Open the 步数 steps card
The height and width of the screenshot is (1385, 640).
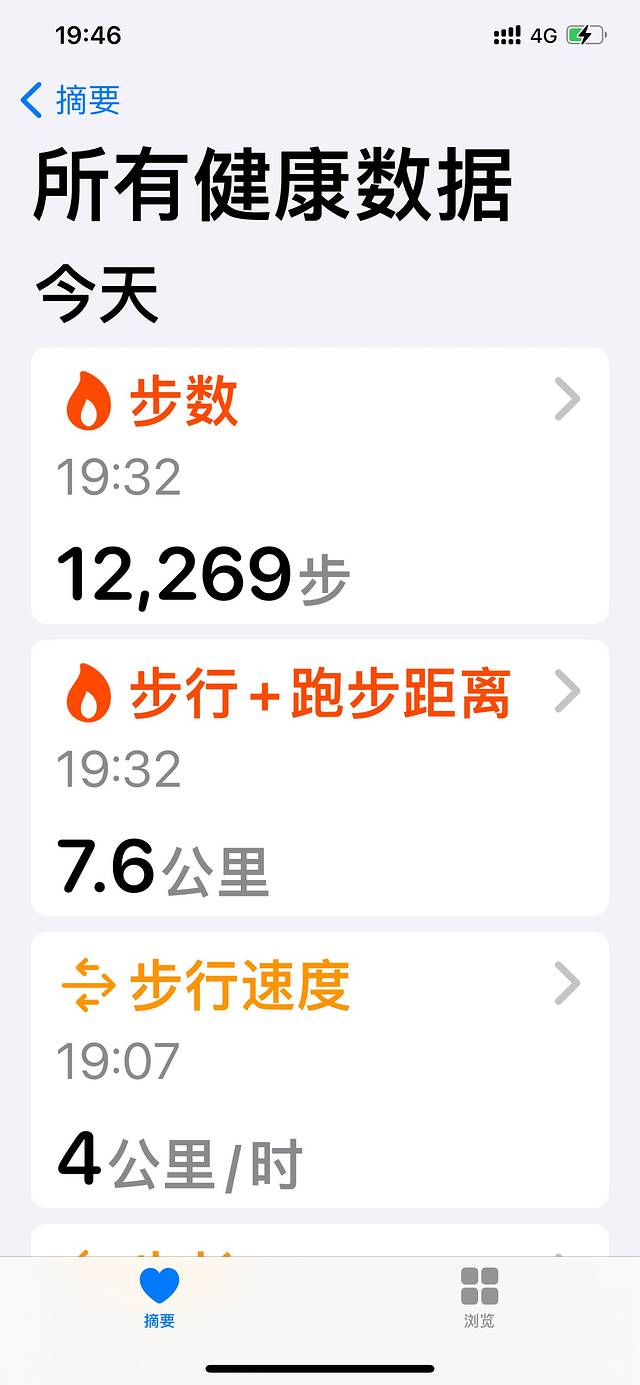pyautogui.click(x=320, y=485)
